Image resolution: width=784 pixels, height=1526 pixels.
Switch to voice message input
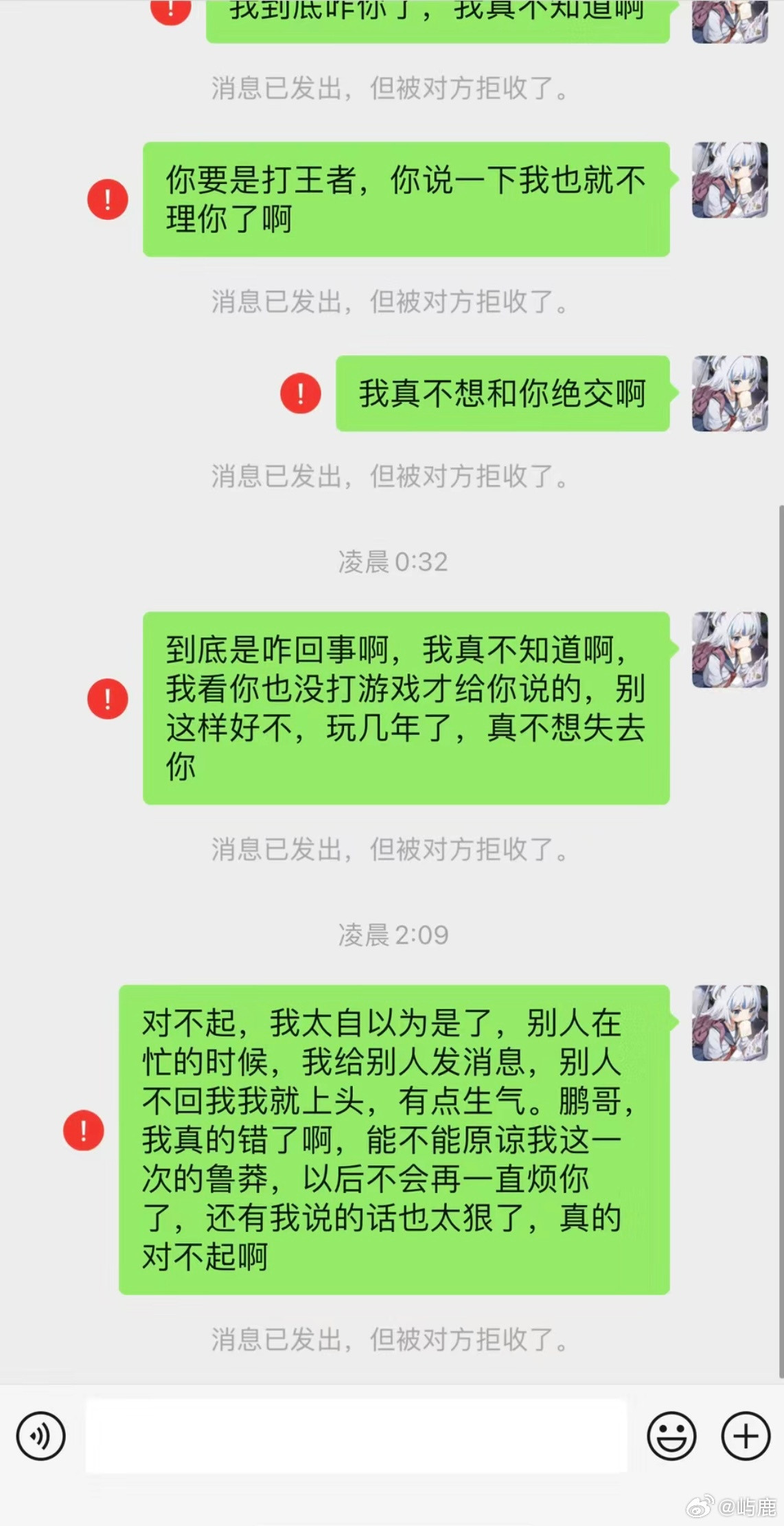(41, 1435)
